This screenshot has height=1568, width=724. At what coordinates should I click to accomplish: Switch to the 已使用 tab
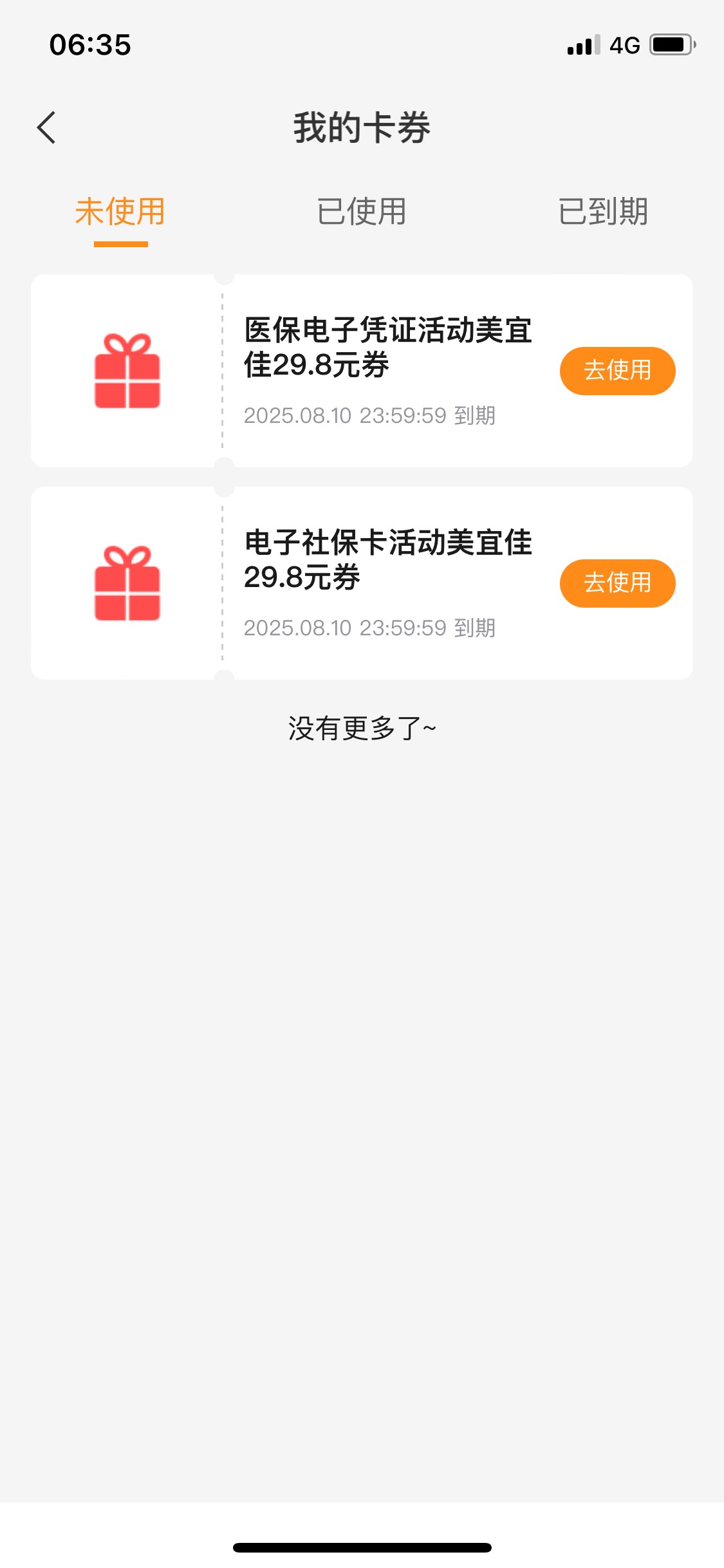pos(362,212)
